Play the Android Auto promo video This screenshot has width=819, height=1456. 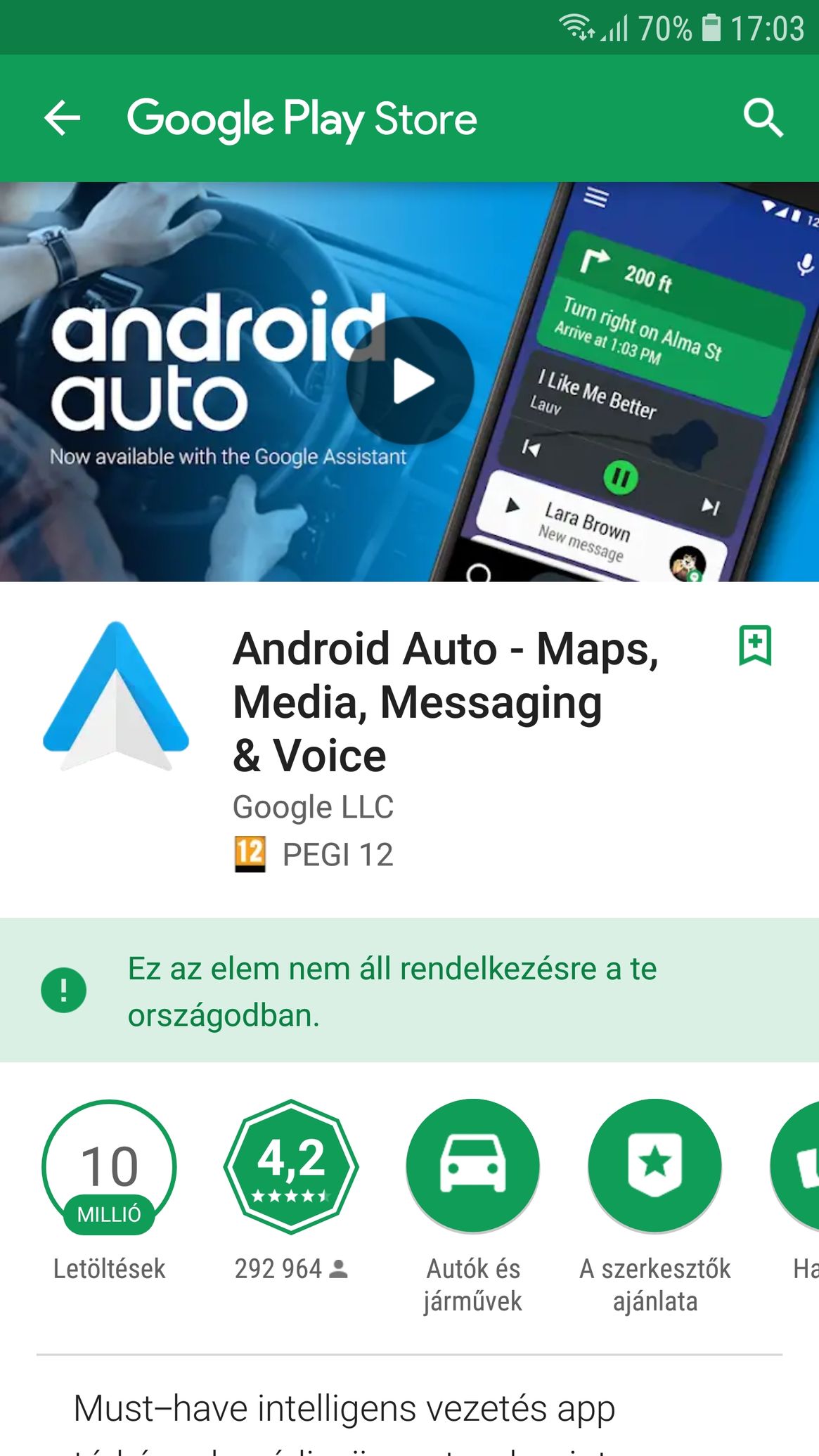pyautogui.click(x=410, y=380)
